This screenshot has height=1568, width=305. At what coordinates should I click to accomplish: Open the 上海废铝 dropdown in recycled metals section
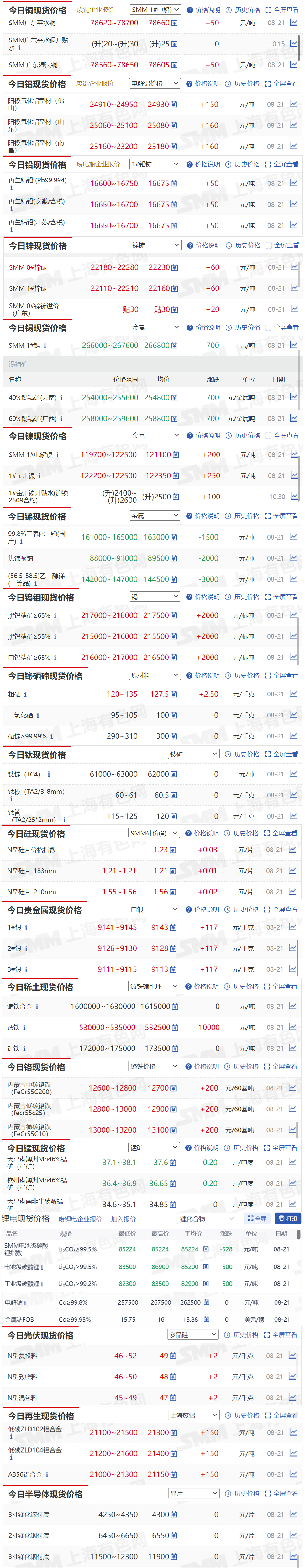(x=193, y=1416)
